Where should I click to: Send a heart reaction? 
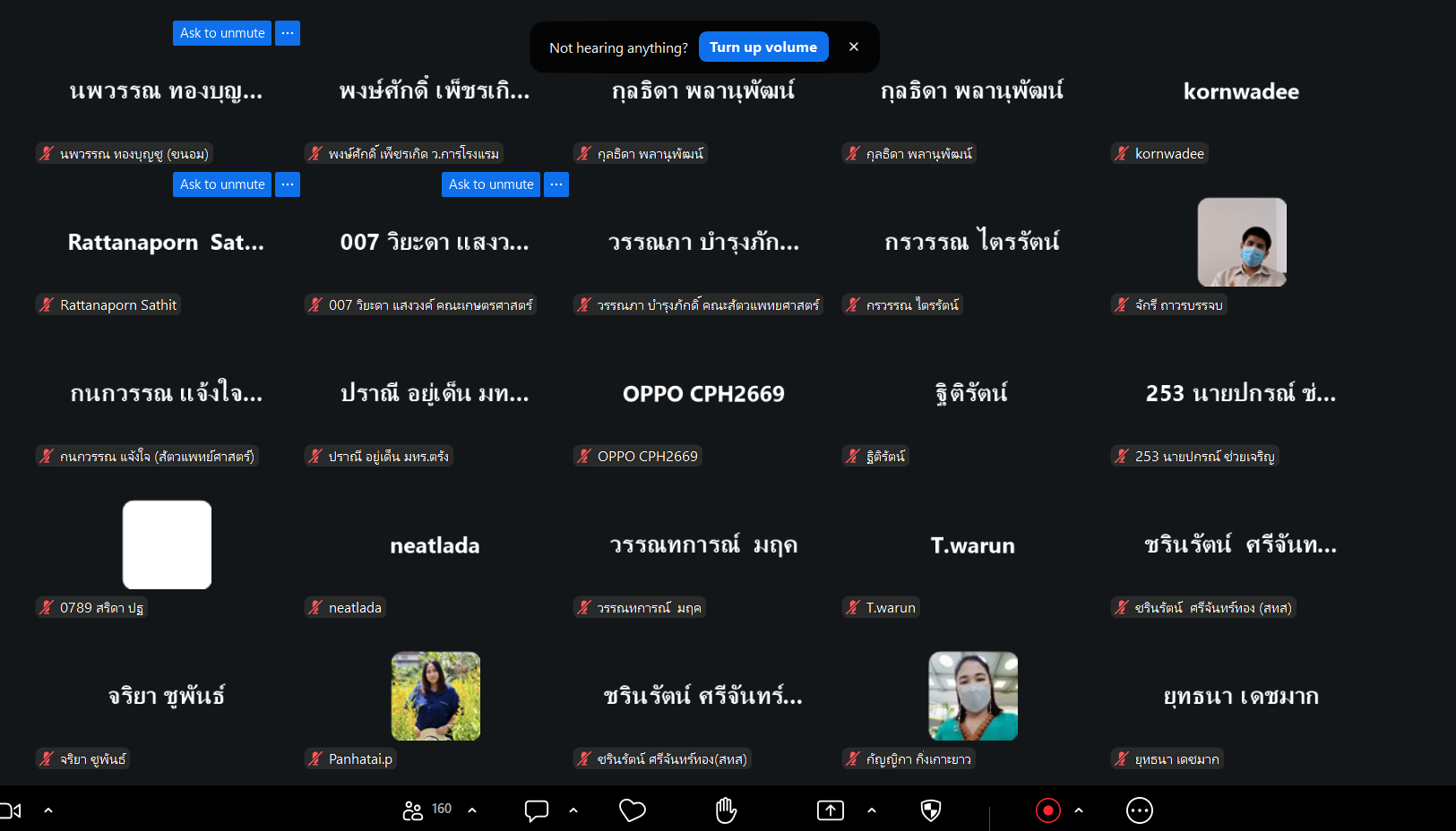633,810
